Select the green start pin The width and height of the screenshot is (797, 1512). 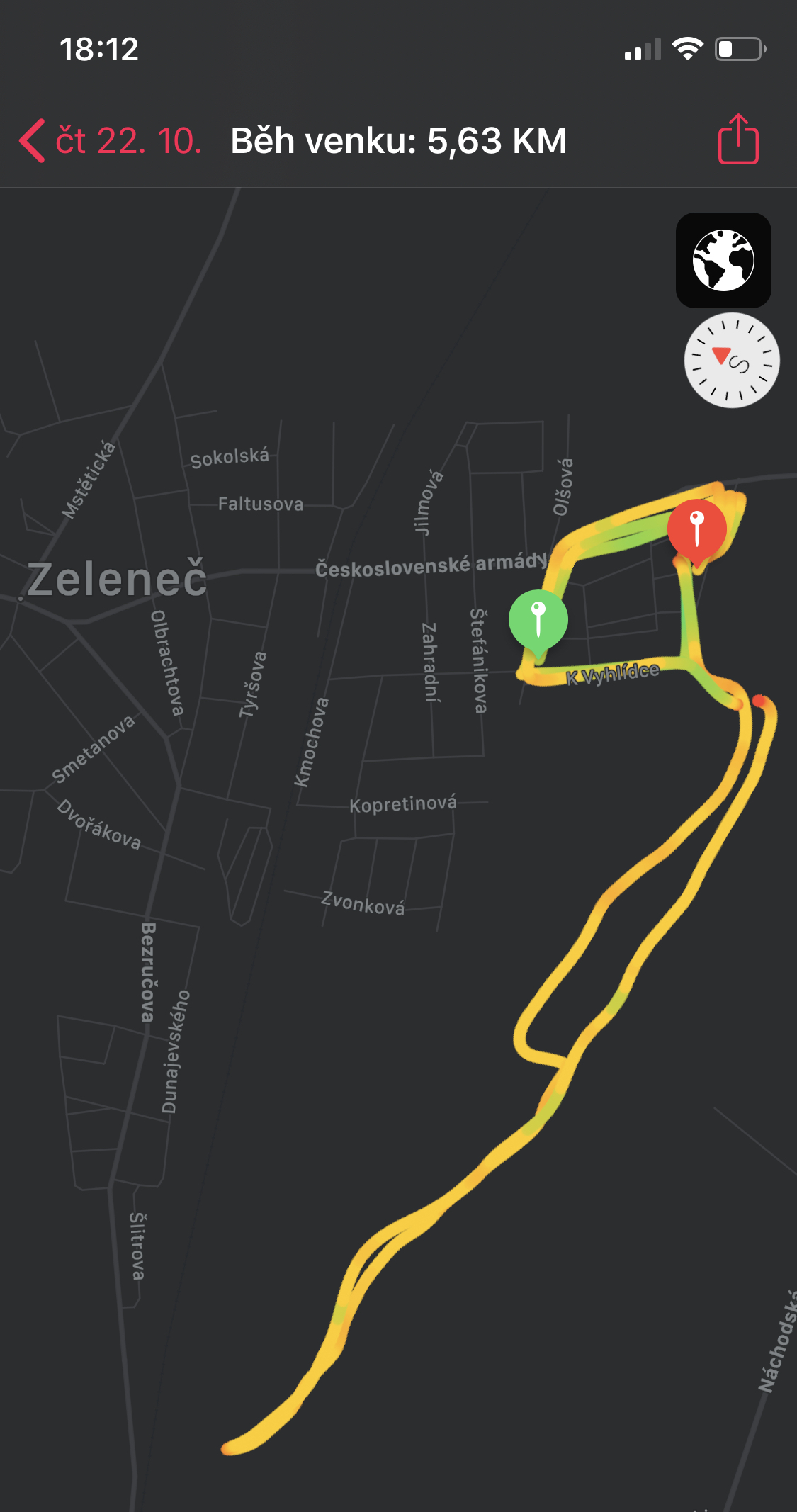coord(538,623)
